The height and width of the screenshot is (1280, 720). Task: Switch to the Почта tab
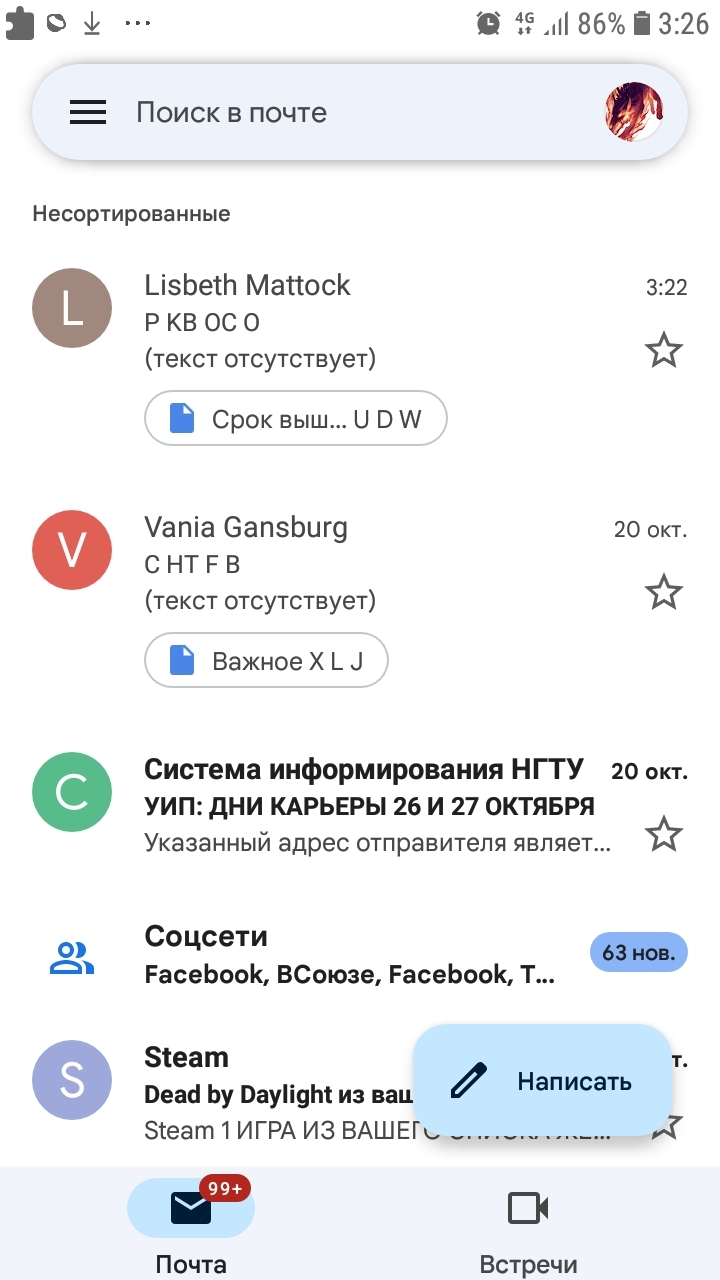click(x=190, y=1225)
